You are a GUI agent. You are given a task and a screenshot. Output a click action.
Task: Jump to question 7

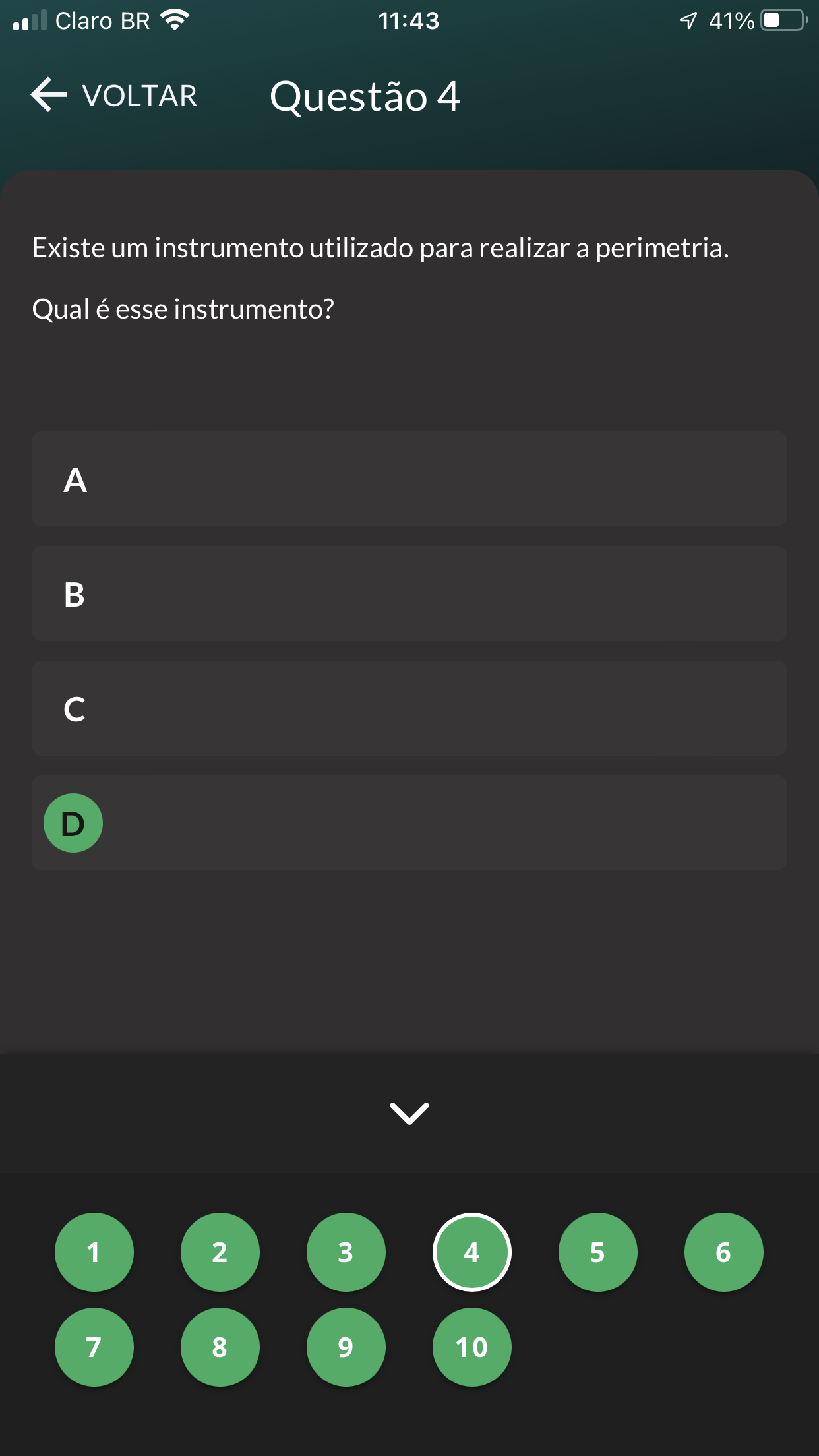pos(94,1347)
